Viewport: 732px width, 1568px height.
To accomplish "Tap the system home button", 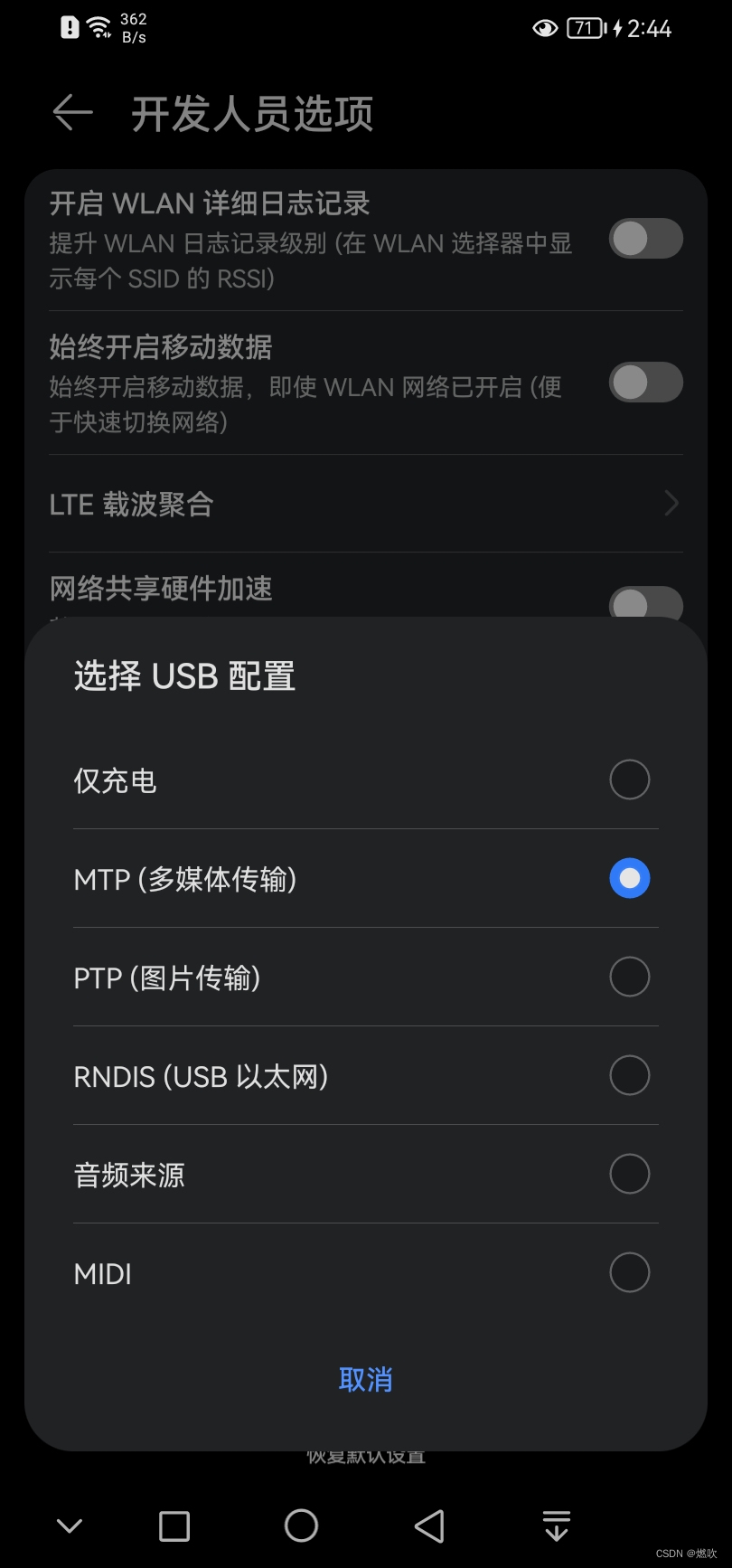I will pyautogui.click(x=301, y=1525).
